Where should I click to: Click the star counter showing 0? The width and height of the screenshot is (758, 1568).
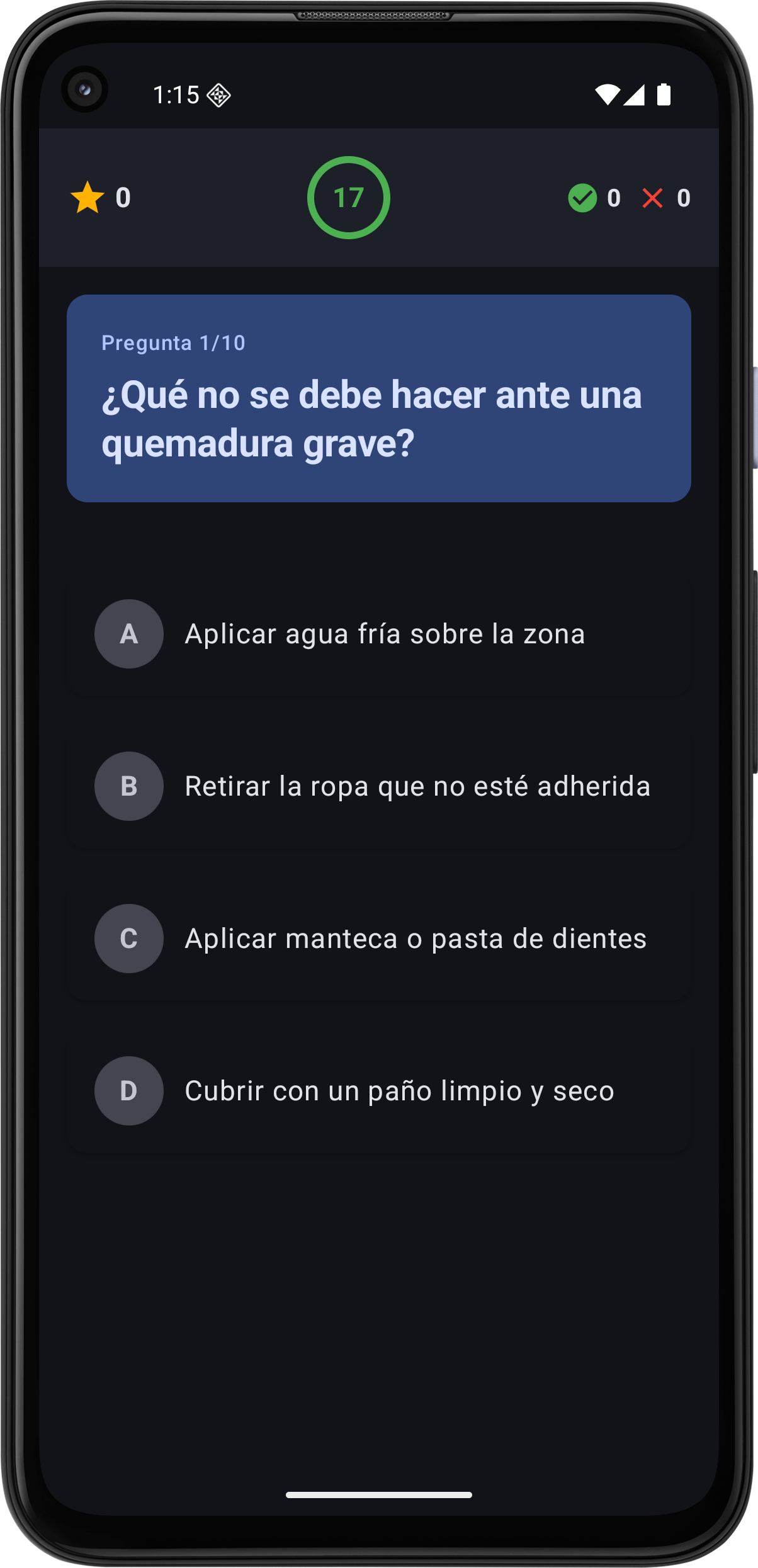click(123, 197)
